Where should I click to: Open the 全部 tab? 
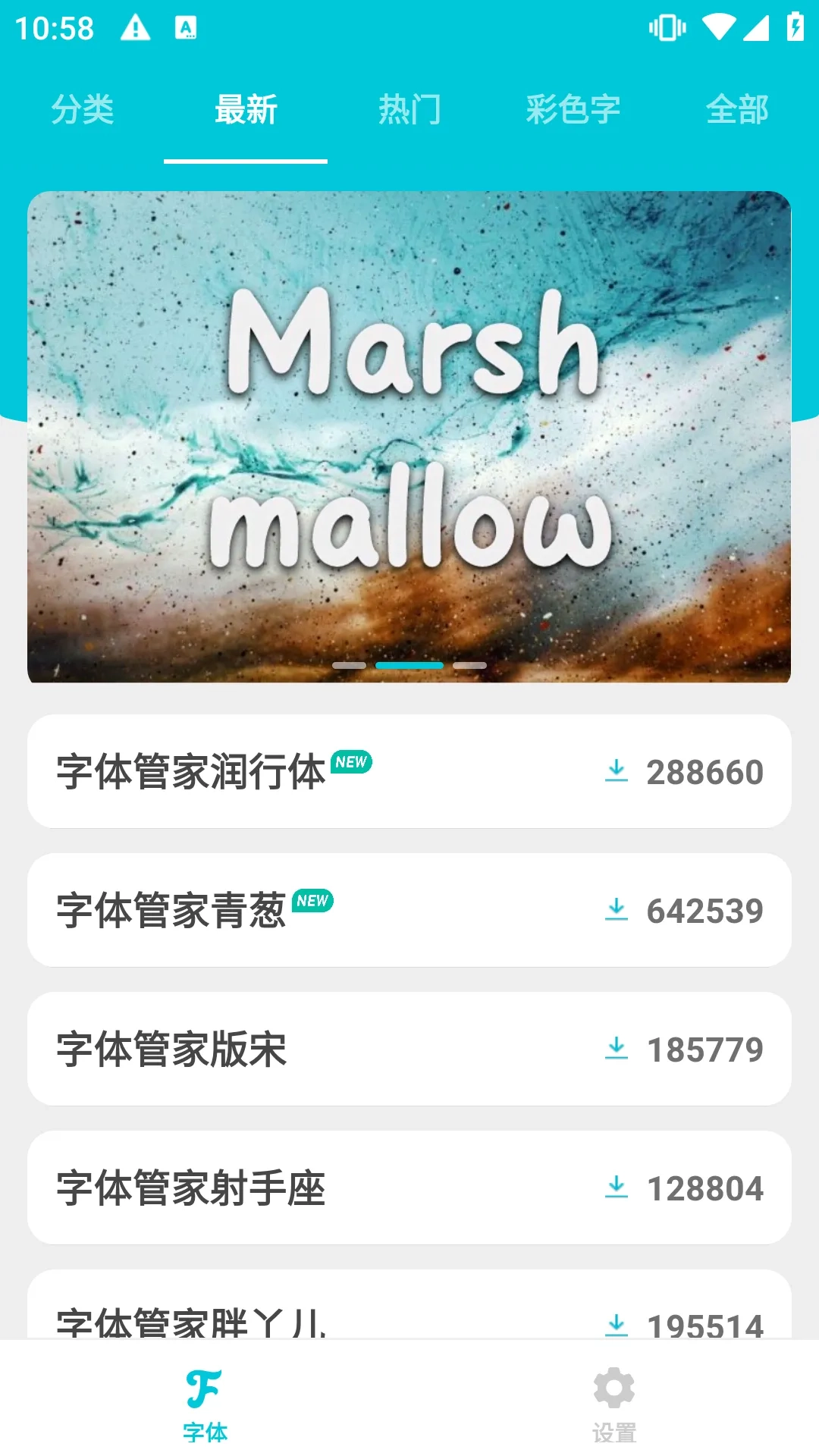[x=738, y=109]
